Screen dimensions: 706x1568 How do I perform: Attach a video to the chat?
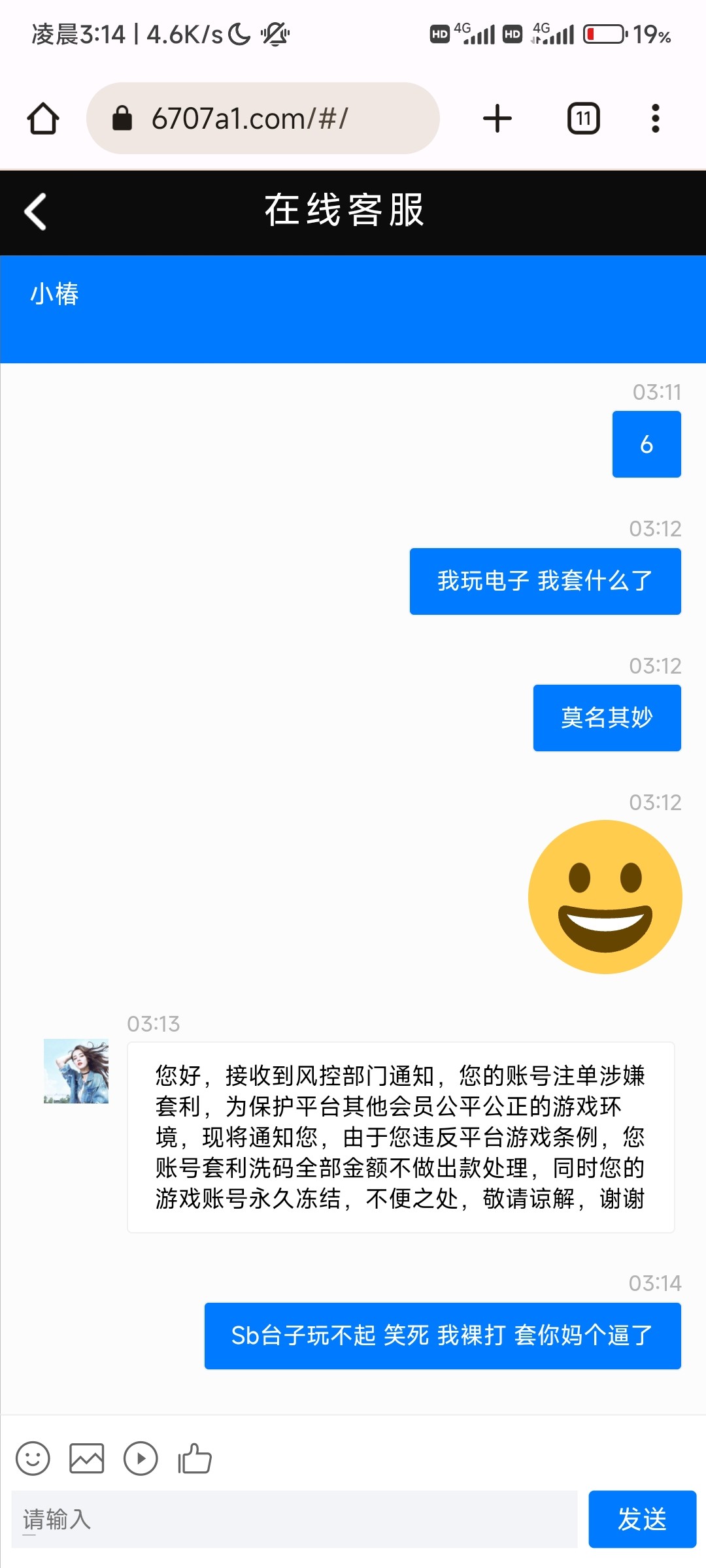point(141,1458)
